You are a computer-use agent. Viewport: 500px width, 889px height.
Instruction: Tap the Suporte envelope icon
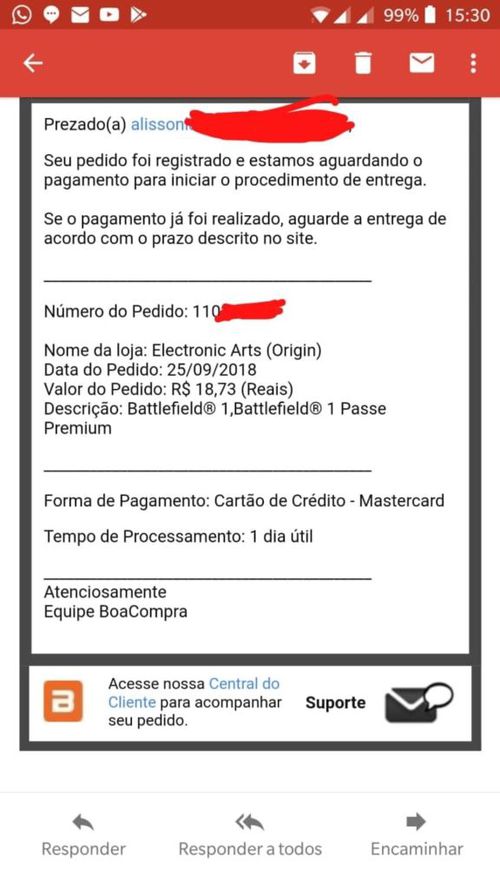(419, 703)
